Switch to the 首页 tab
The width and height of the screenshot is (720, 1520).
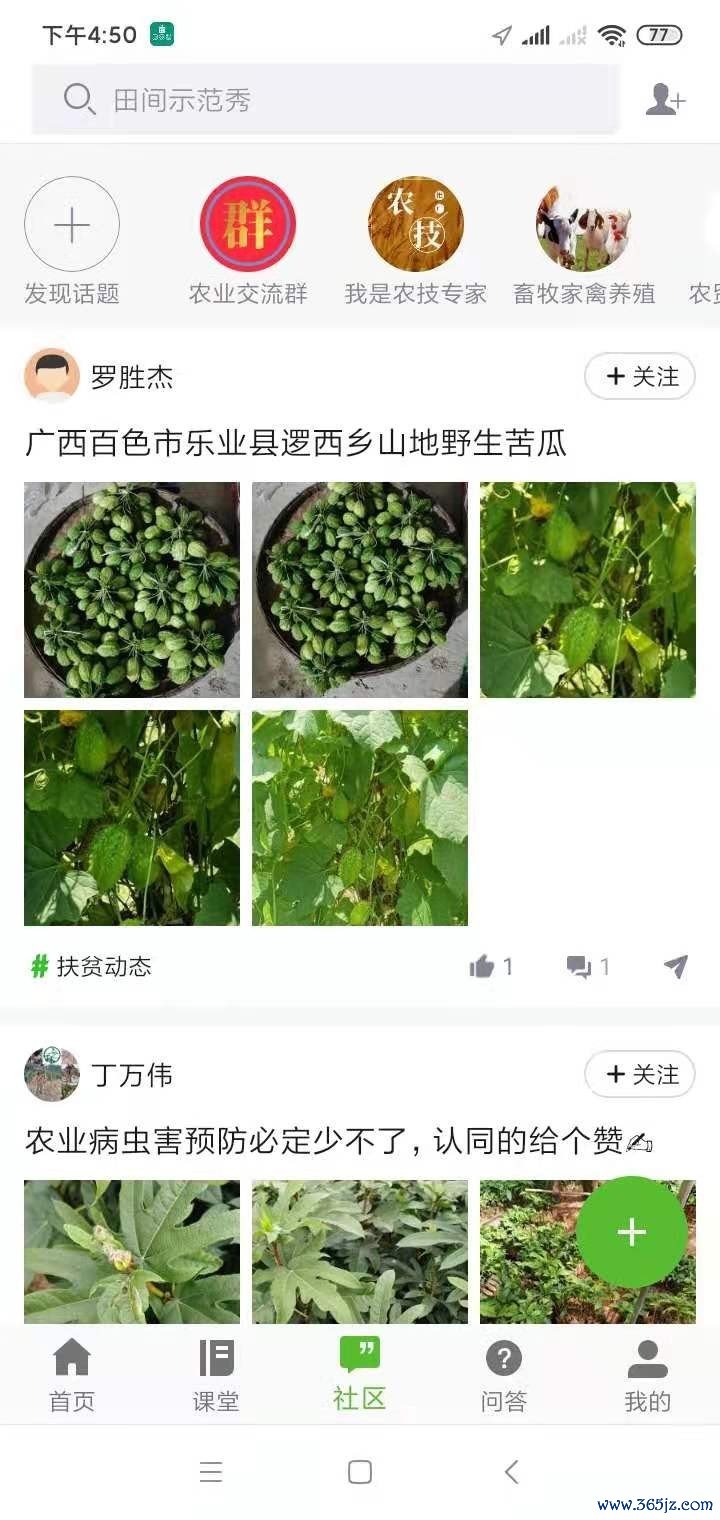72,1375
